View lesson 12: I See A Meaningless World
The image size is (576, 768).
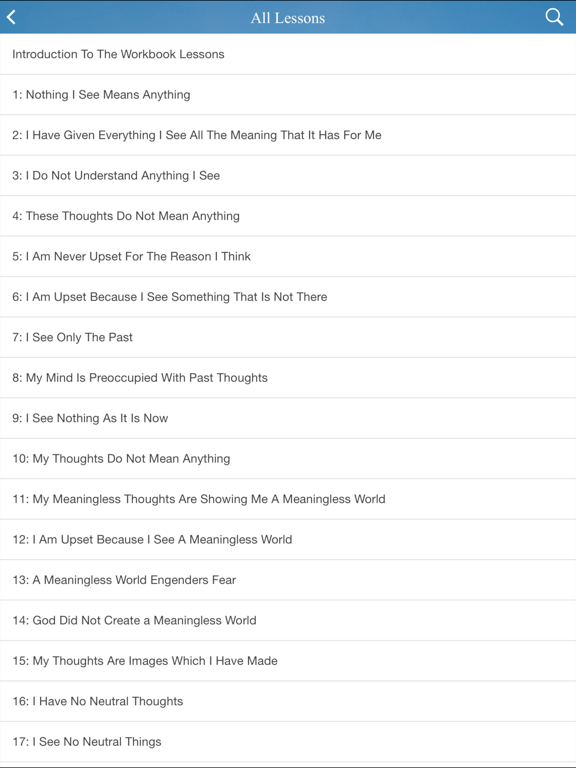tap(288, 540)
